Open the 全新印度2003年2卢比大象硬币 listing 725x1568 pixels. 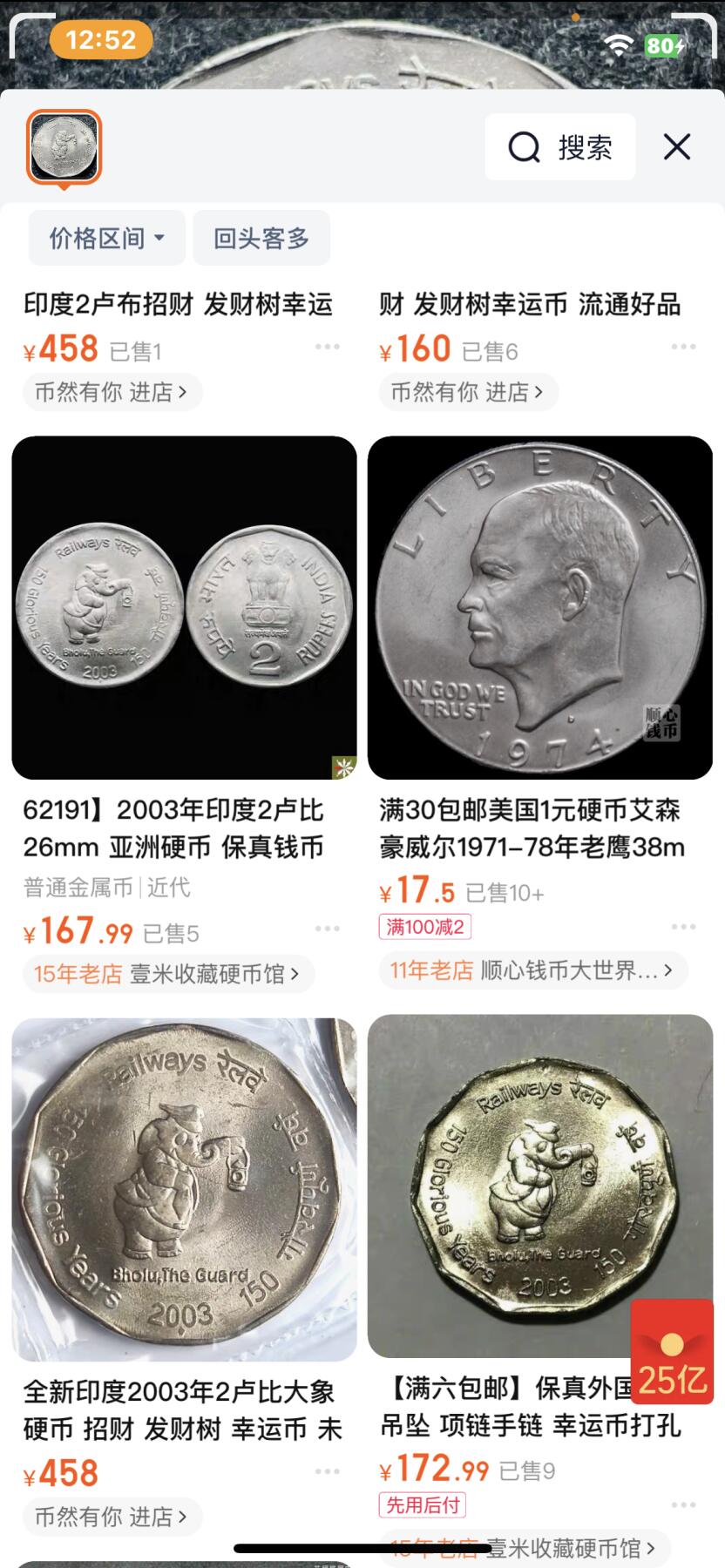pyautogui.click(x=184, y=1188)
